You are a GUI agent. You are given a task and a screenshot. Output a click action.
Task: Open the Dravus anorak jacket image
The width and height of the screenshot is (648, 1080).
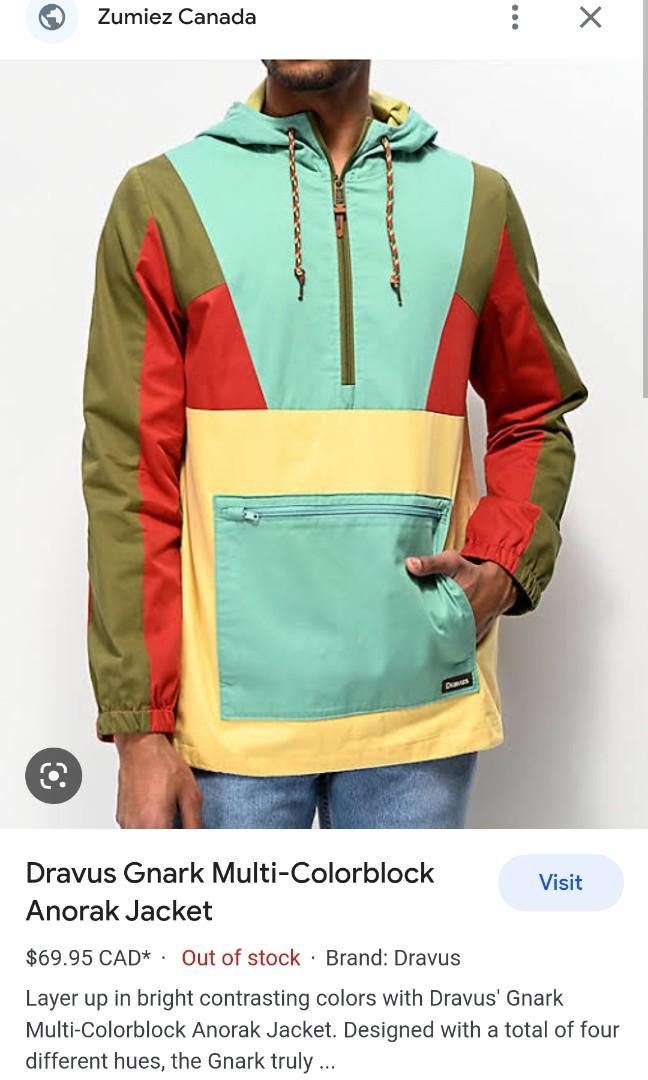click(324, 440)
